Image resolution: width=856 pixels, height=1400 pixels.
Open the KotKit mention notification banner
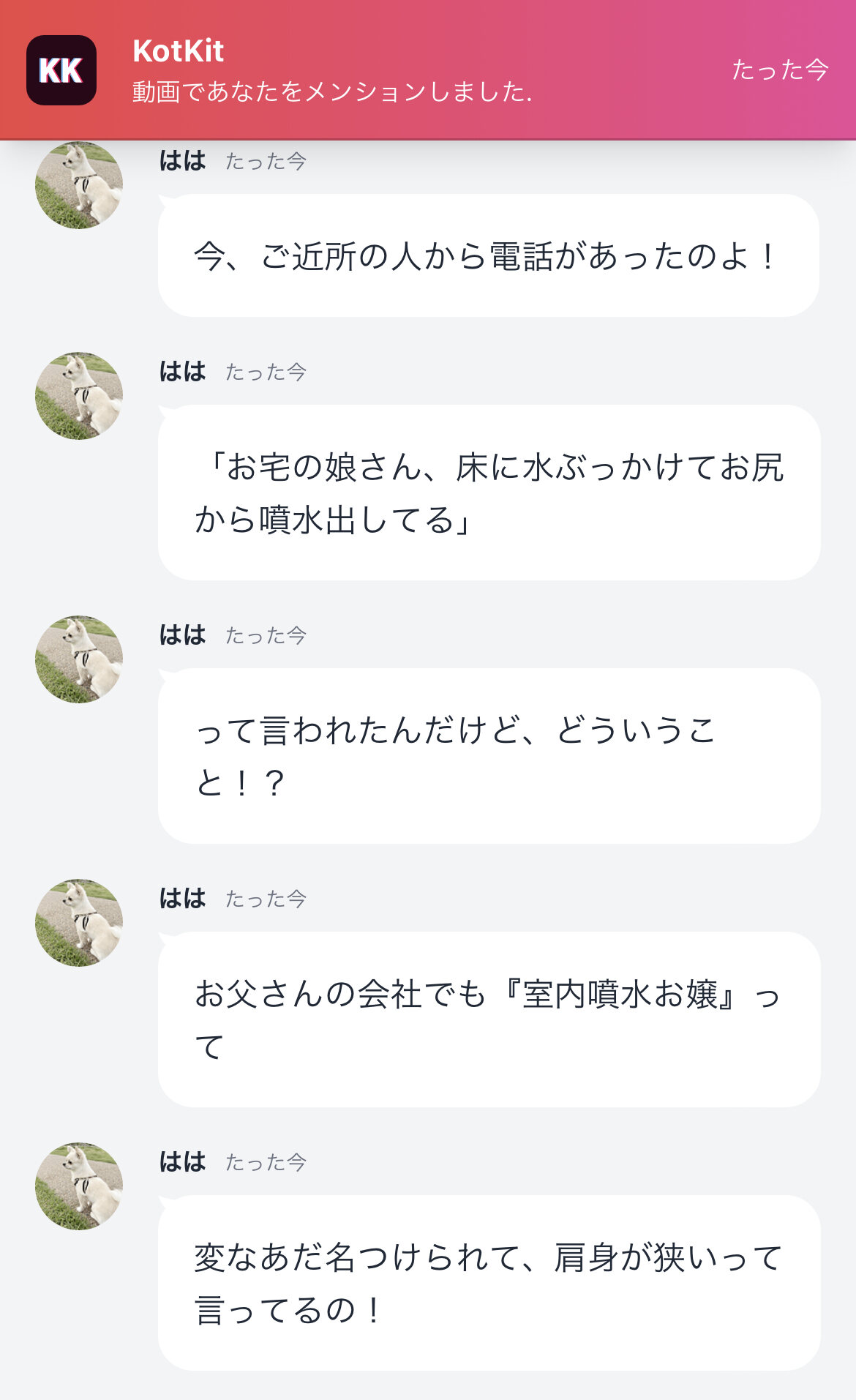tap(427, 70)
